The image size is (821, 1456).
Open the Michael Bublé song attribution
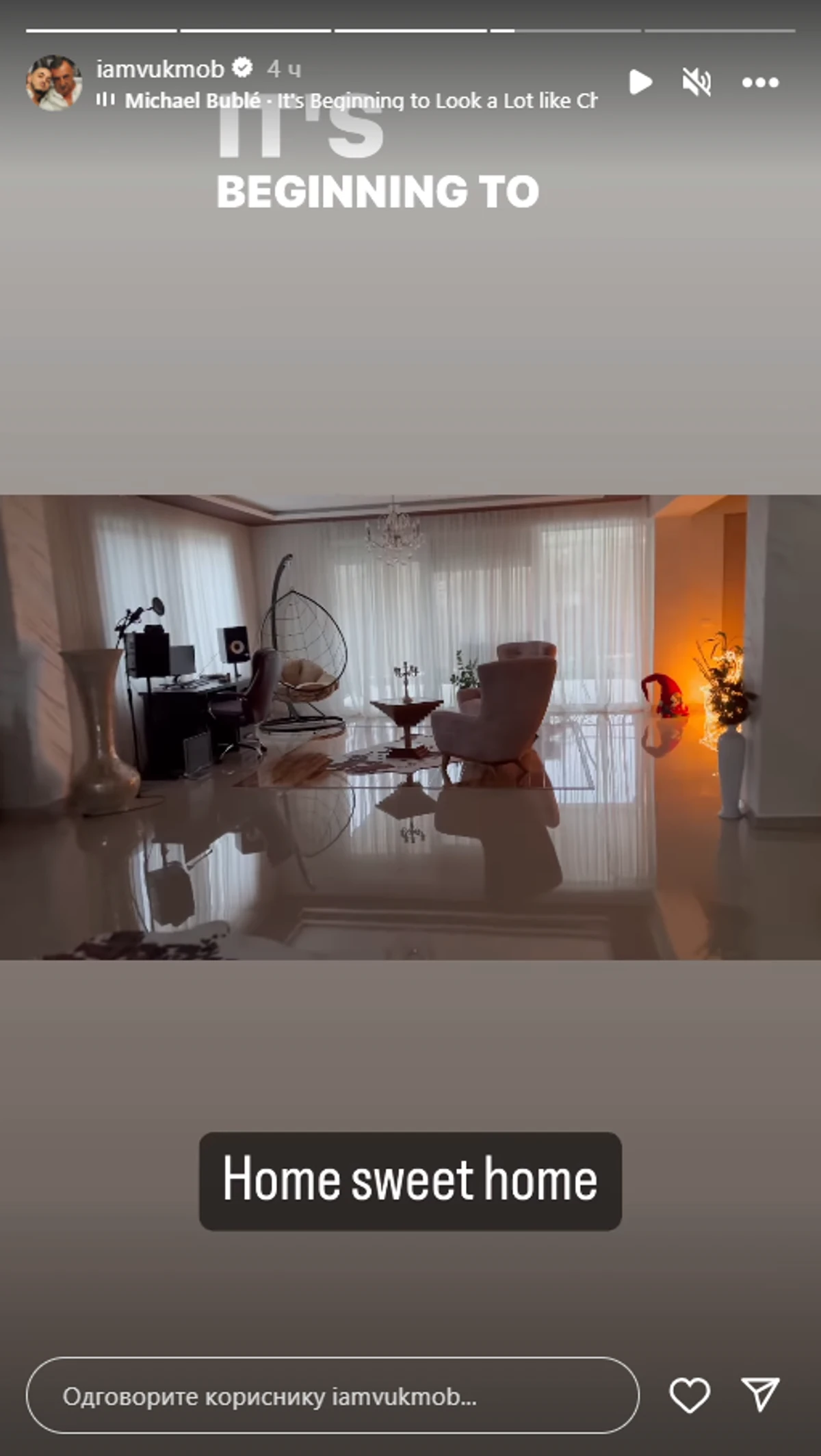point(360,101)
